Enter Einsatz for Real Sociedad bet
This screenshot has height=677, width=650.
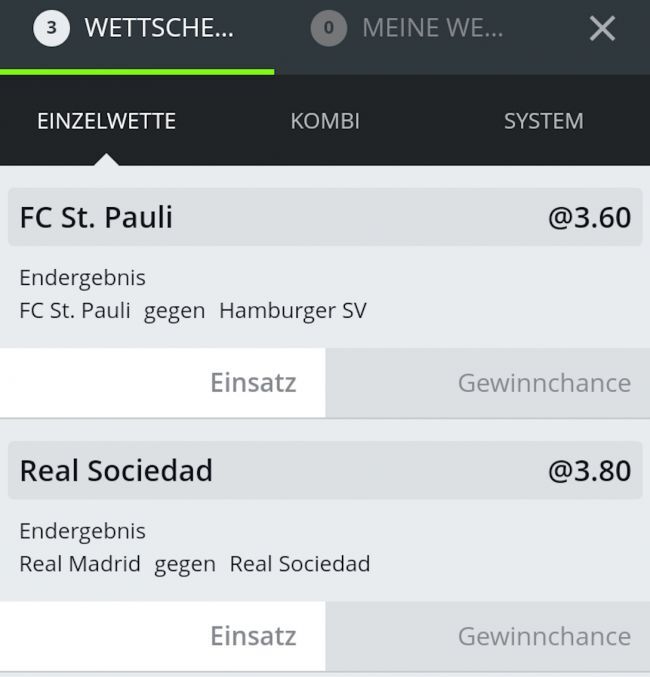163,636
